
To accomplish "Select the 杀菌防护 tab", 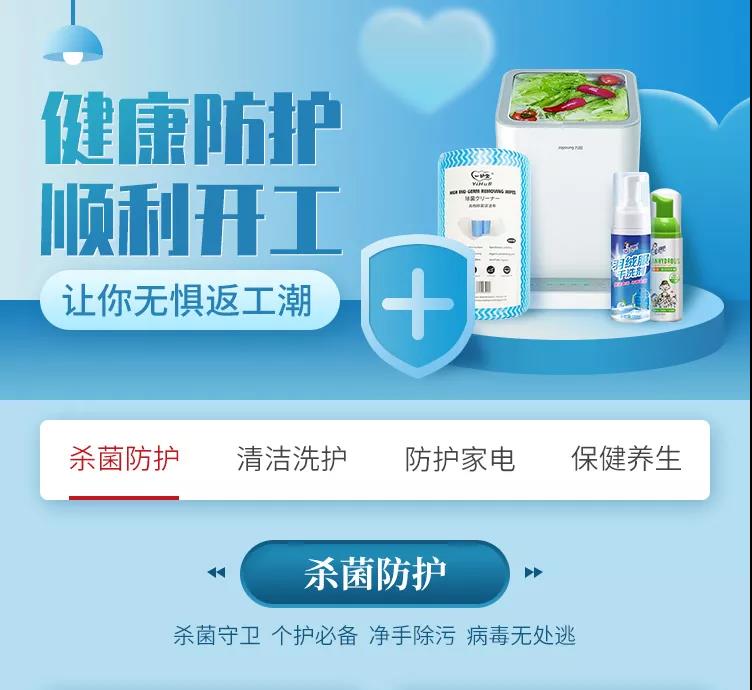I will (x=124, y=459).
